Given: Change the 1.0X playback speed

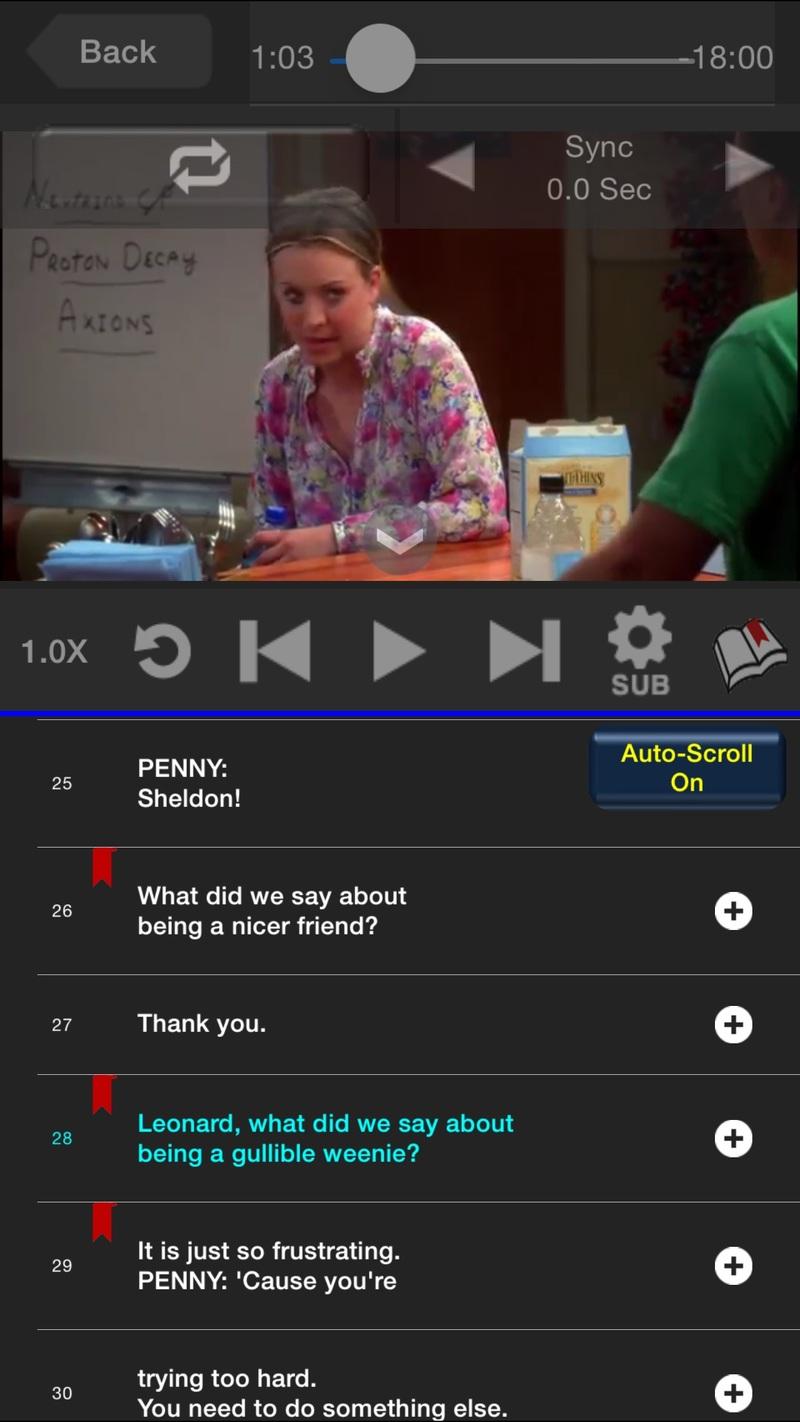Looking at the screenshot, I should pyautogui.click(x=54, y=652).
